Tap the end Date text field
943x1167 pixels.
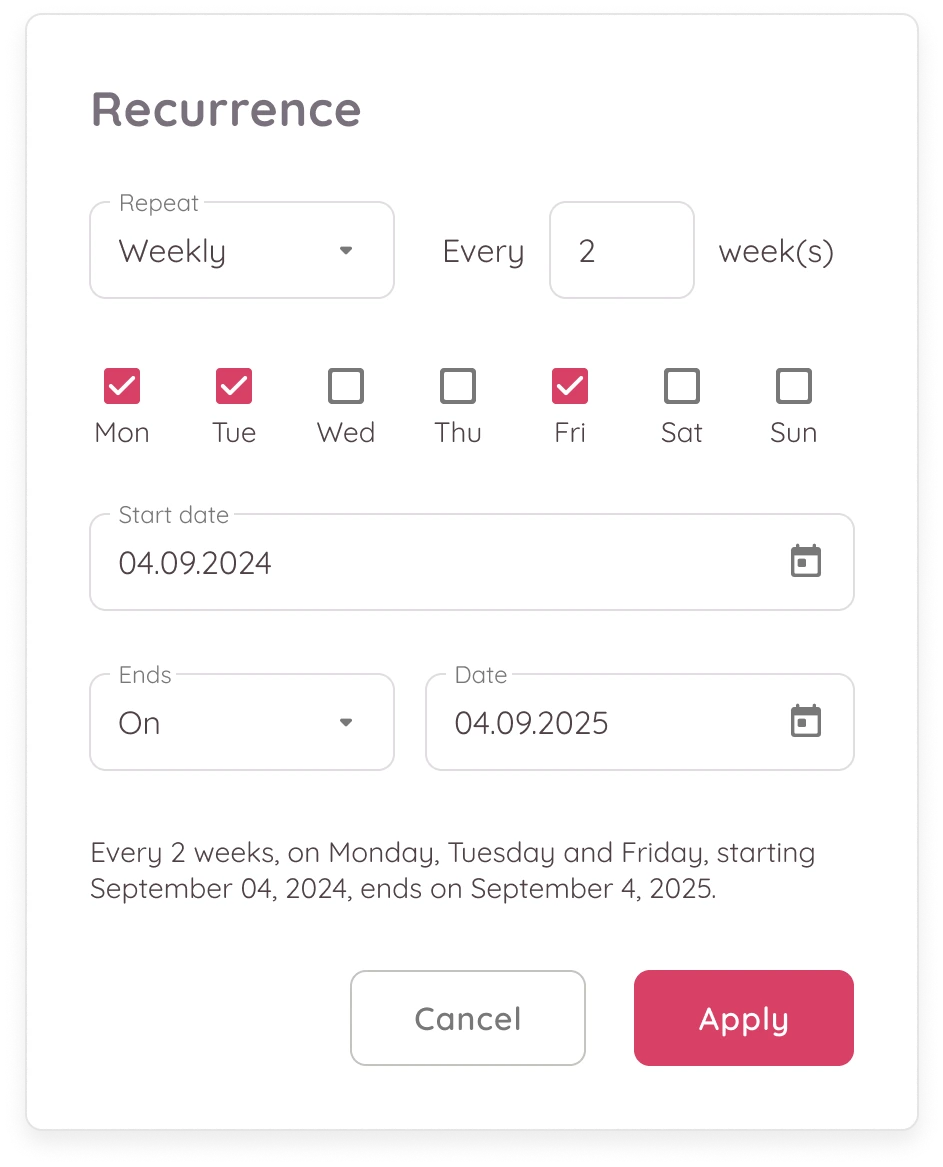click(600, 723)
